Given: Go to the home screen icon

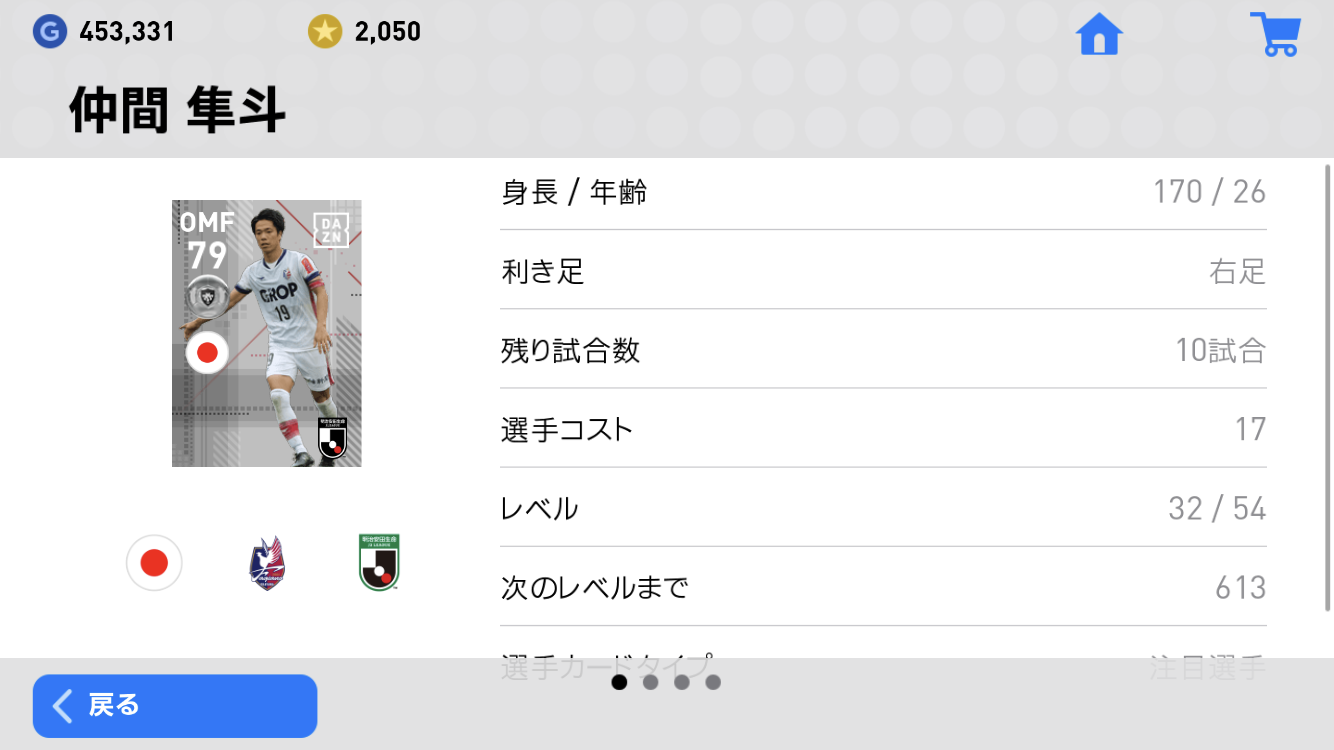Looking at the screenshot, I should pos(1099,35).
